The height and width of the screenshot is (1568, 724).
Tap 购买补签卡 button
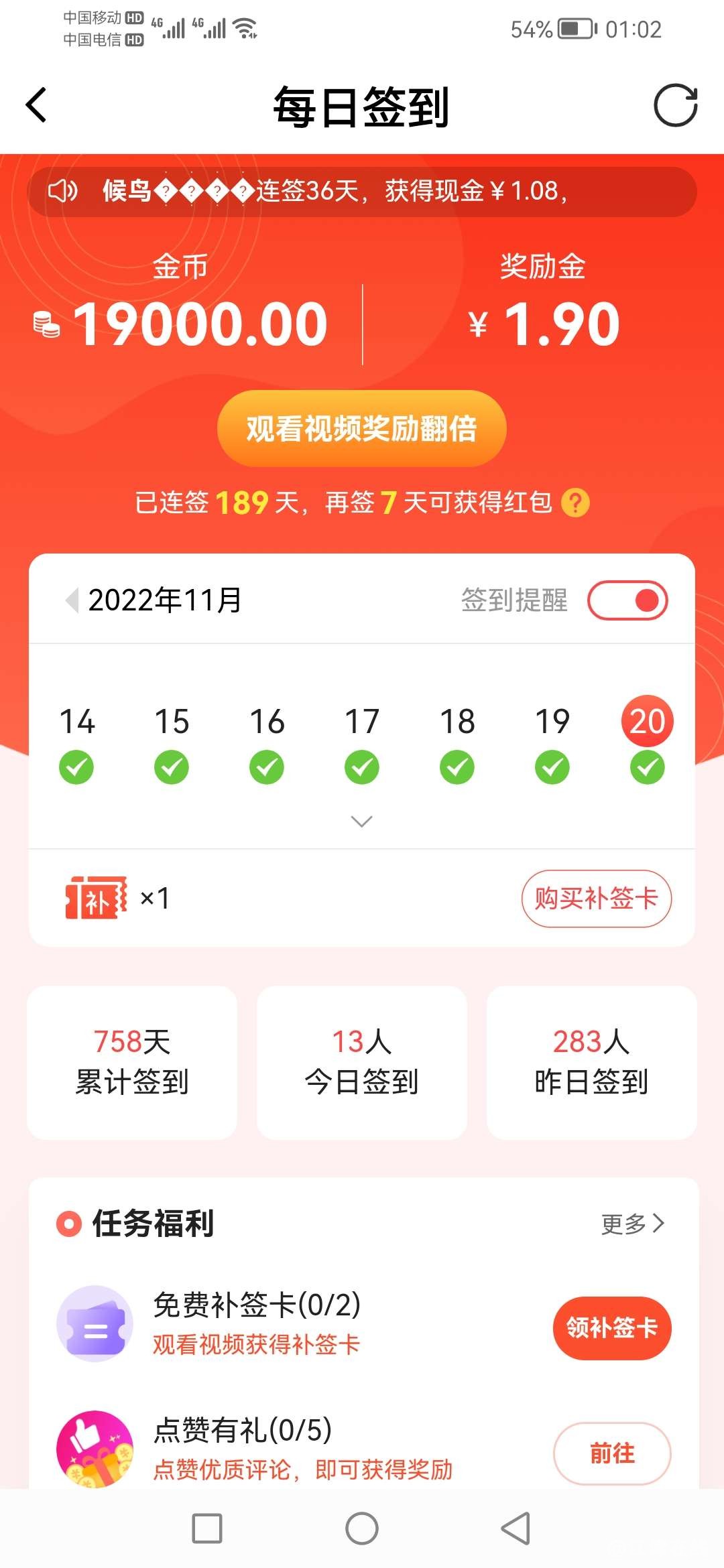coord(596,899)
